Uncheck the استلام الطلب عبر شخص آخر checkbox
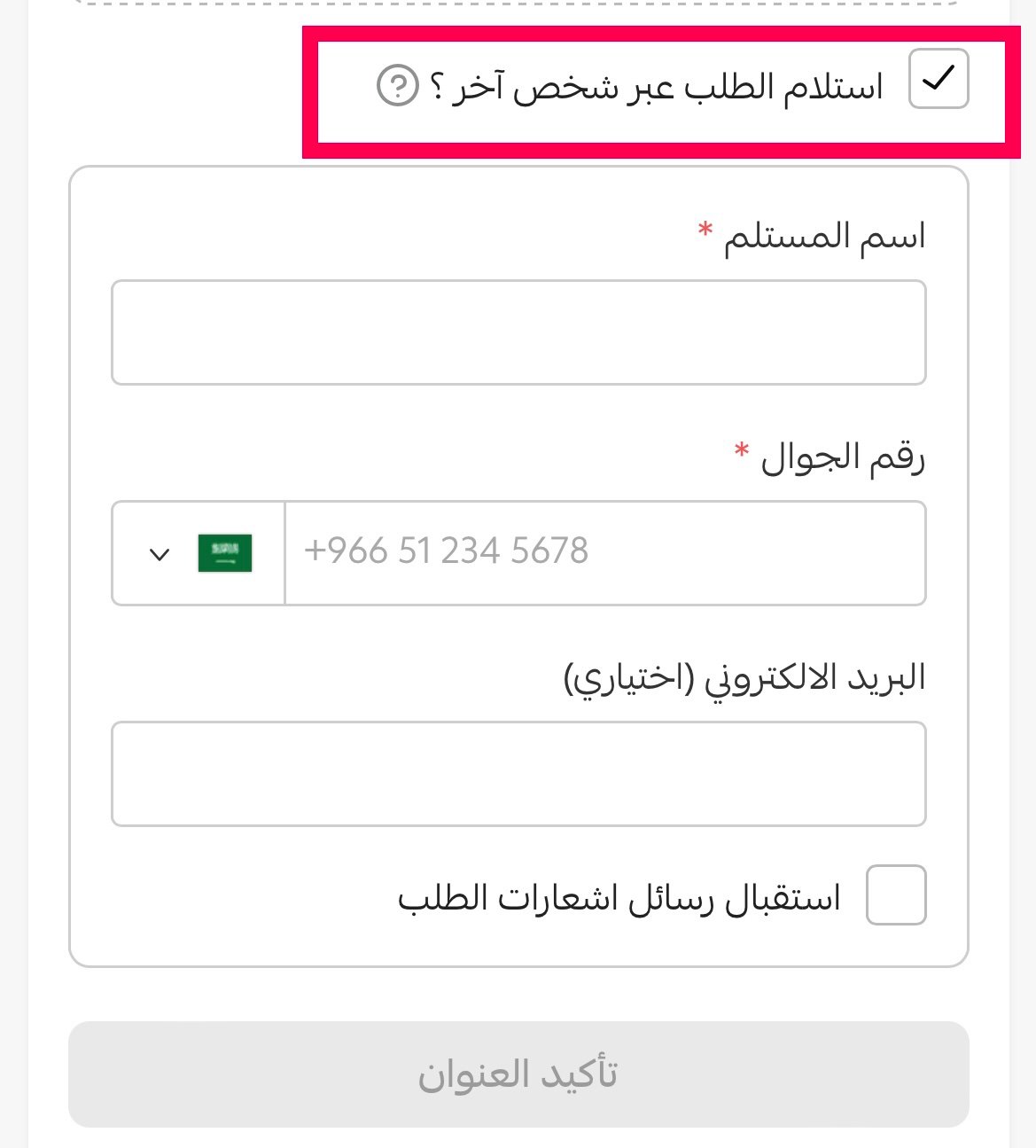1036x1148 pixels. tap(939, 79)
